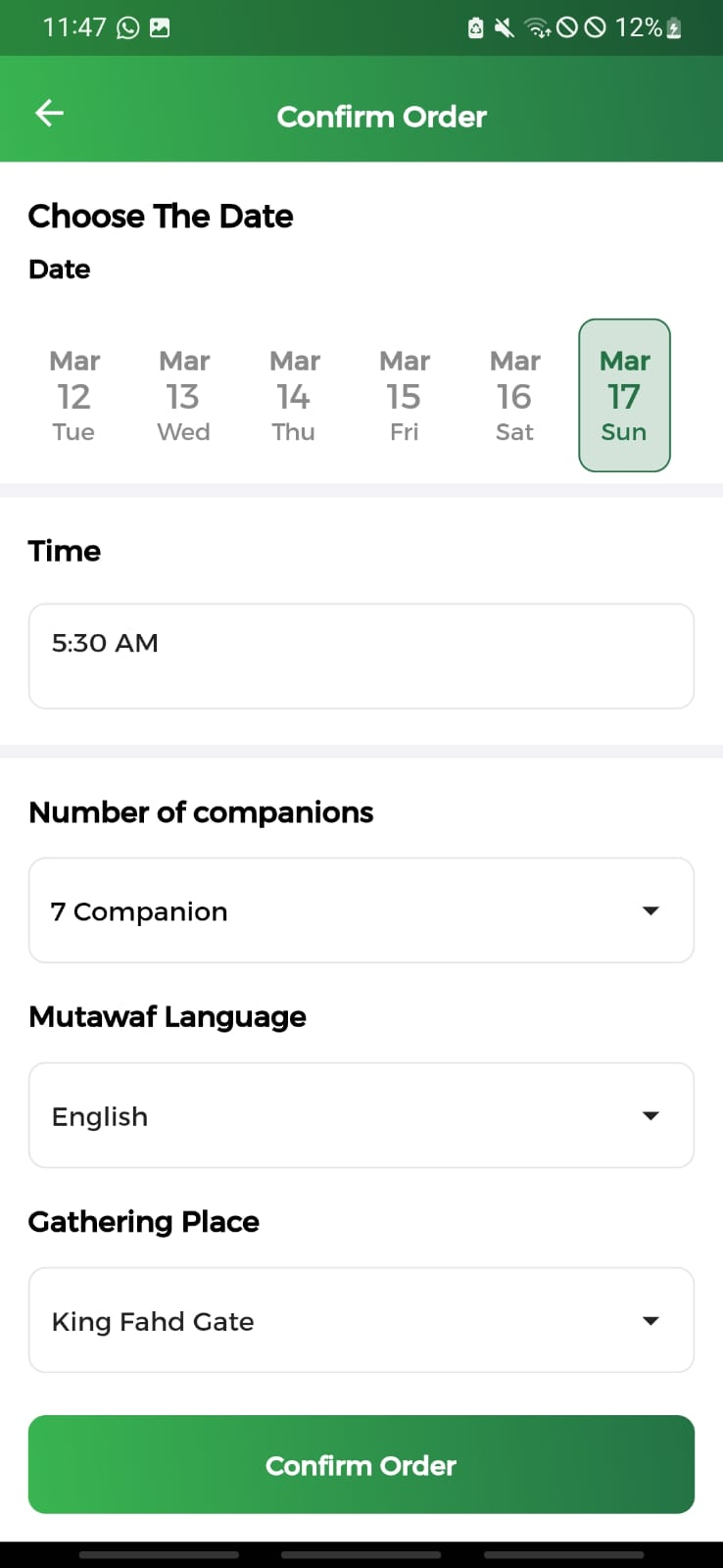Open the Gathering Place dropdown

(361, 1320)
